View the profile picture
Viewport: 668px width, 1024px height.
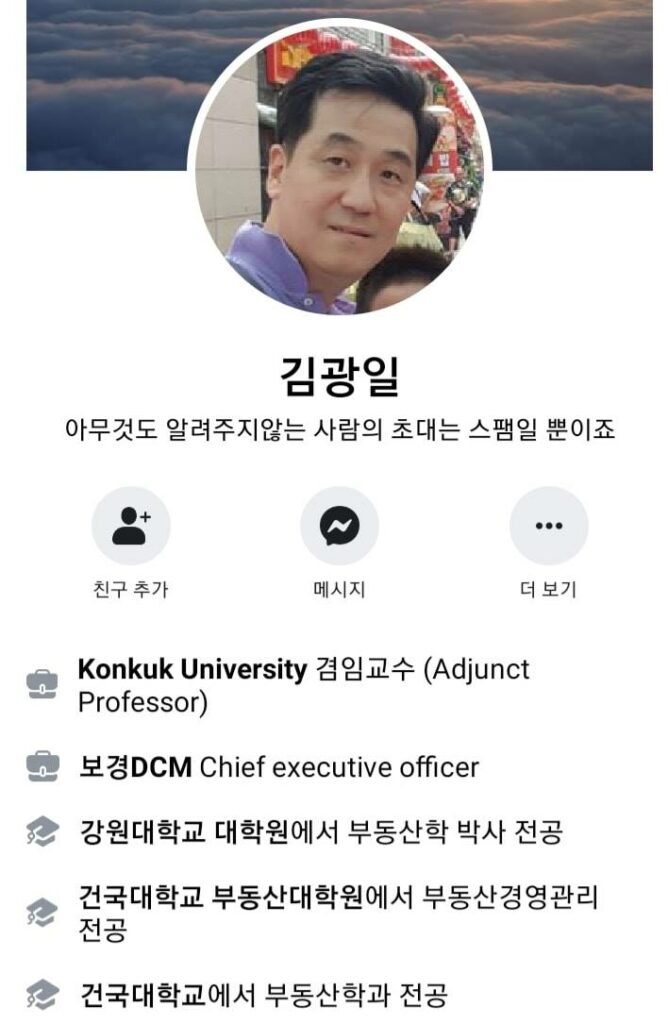[x=339, y=170]
